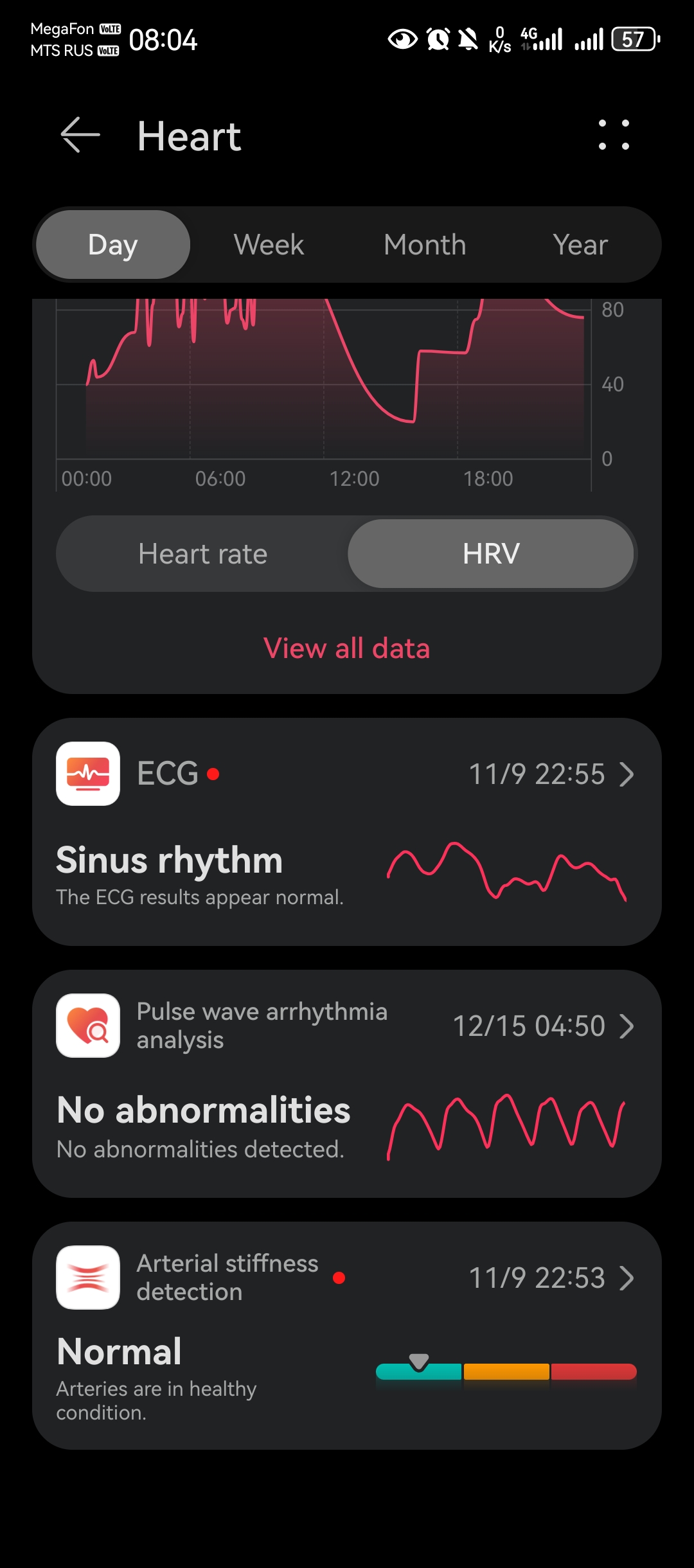Select the Day tab

tap(113, 245)
